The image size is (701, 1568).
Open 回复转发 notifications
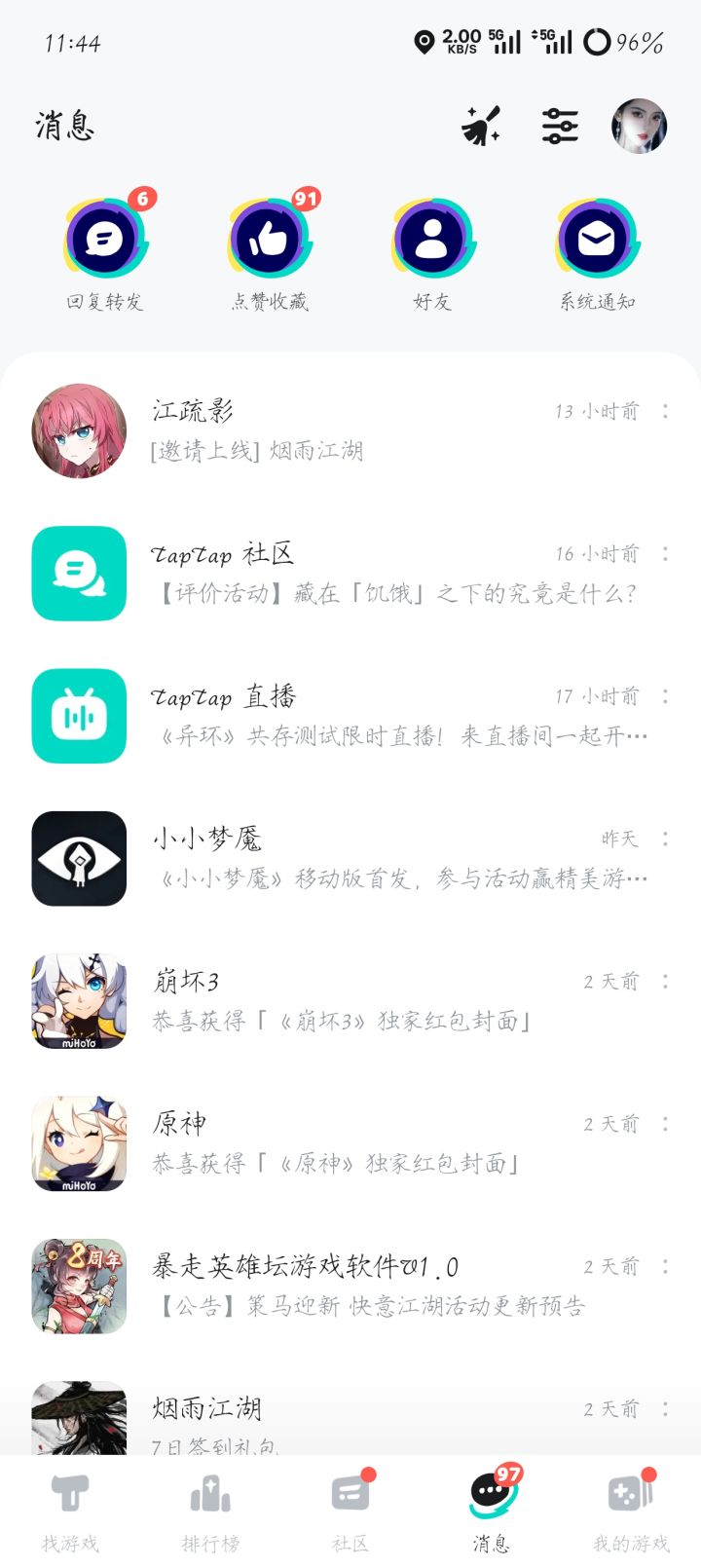(x=105, y=241)
